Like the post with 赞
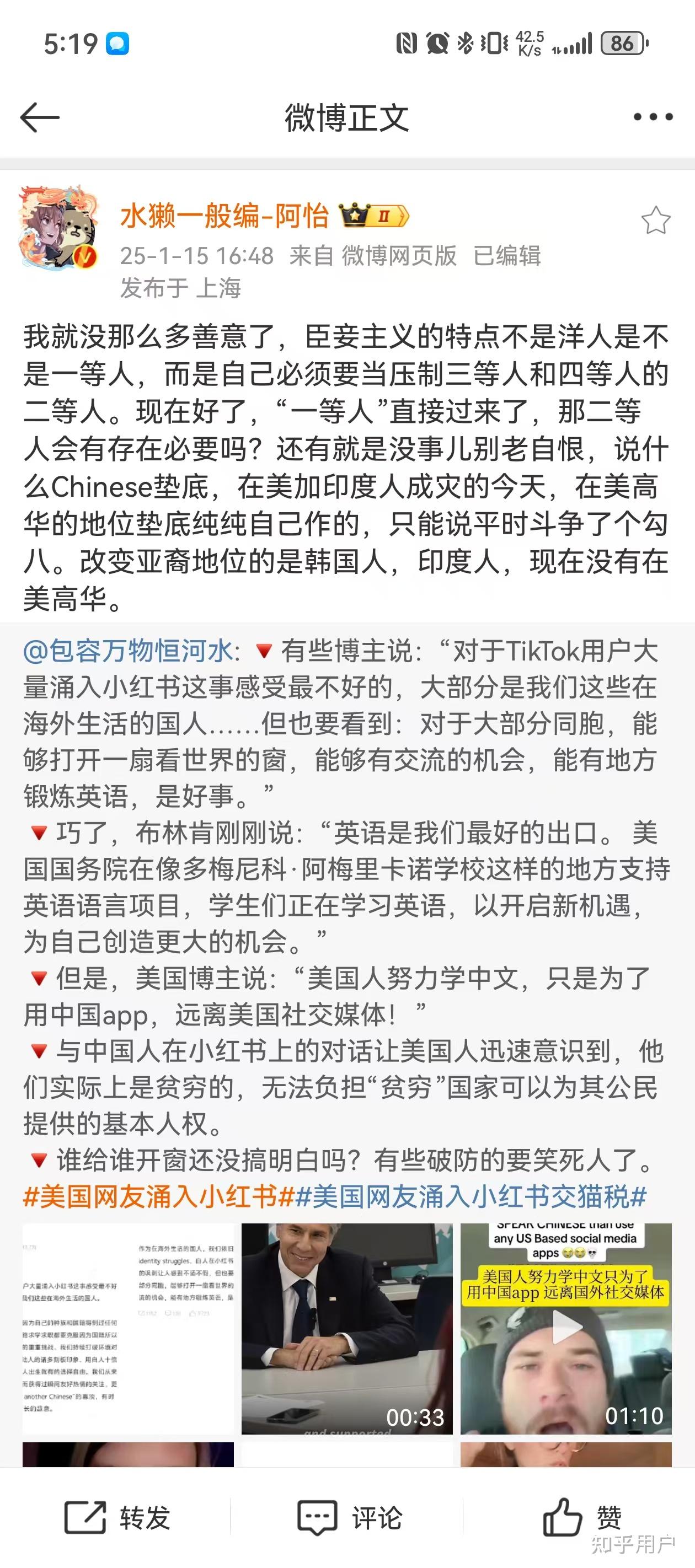 pos(582,1517)
